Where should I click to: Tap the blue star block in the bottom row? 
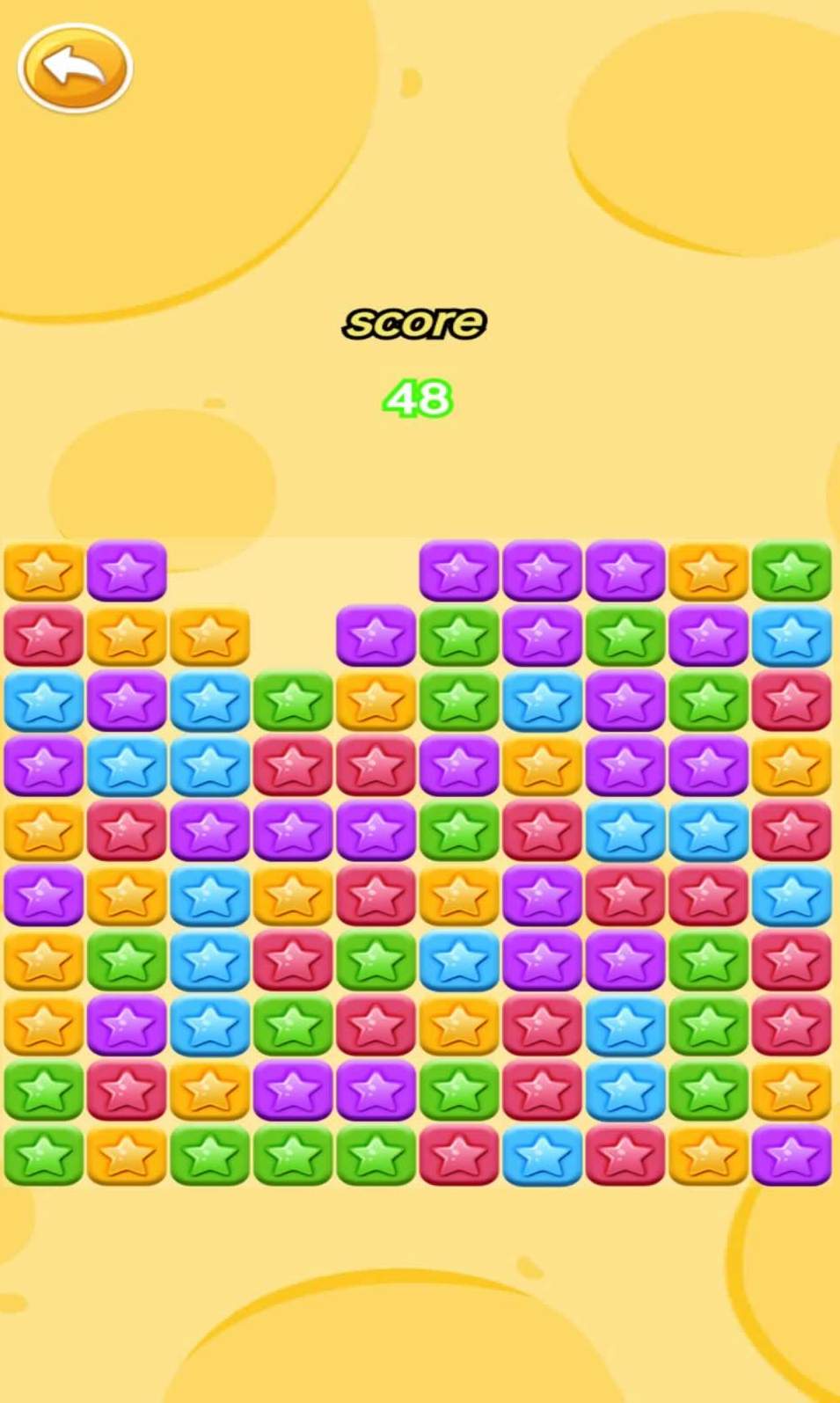[x=542, y=1154]
